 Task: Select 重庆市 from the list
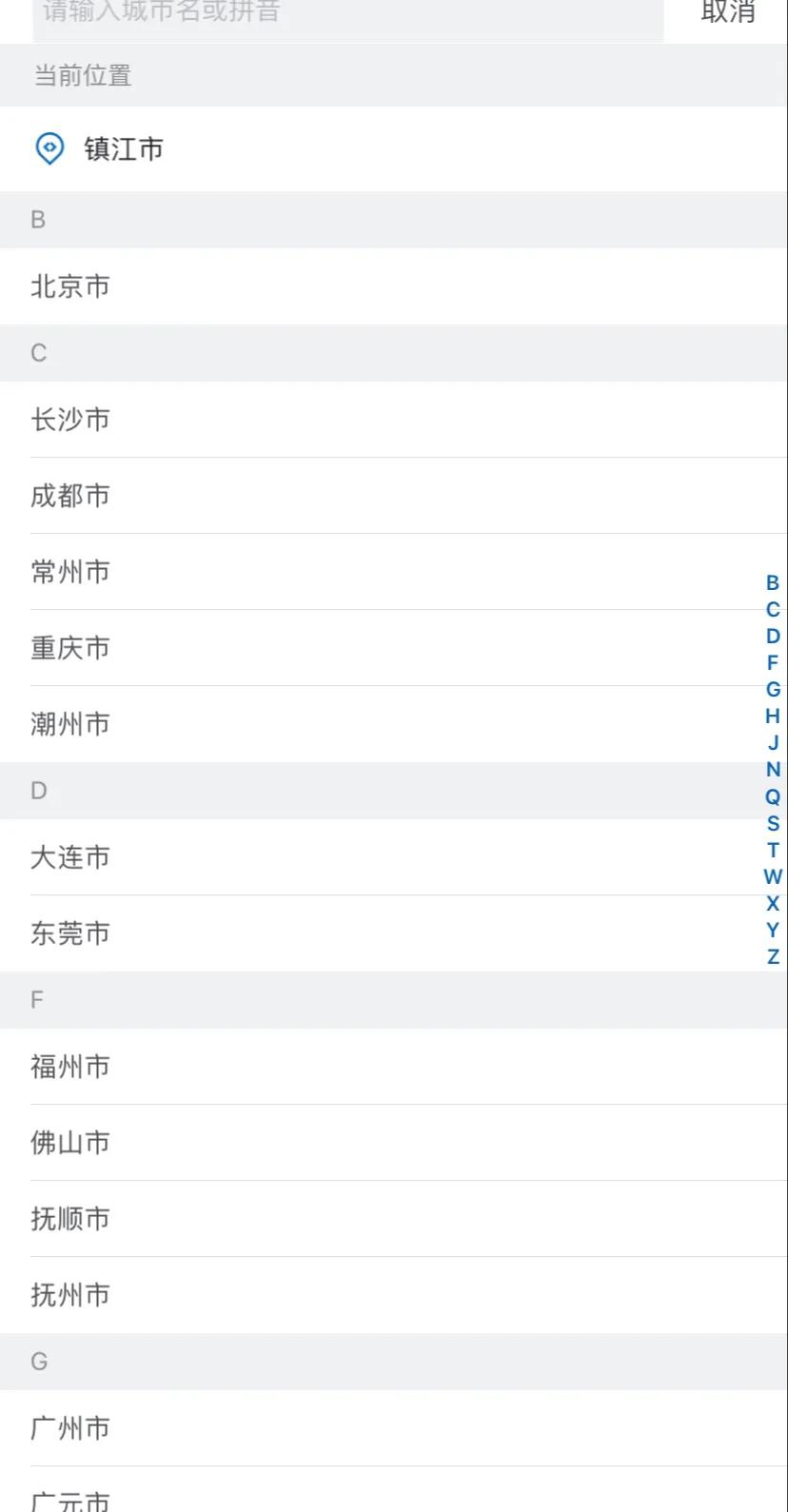(x=71, y=648)
